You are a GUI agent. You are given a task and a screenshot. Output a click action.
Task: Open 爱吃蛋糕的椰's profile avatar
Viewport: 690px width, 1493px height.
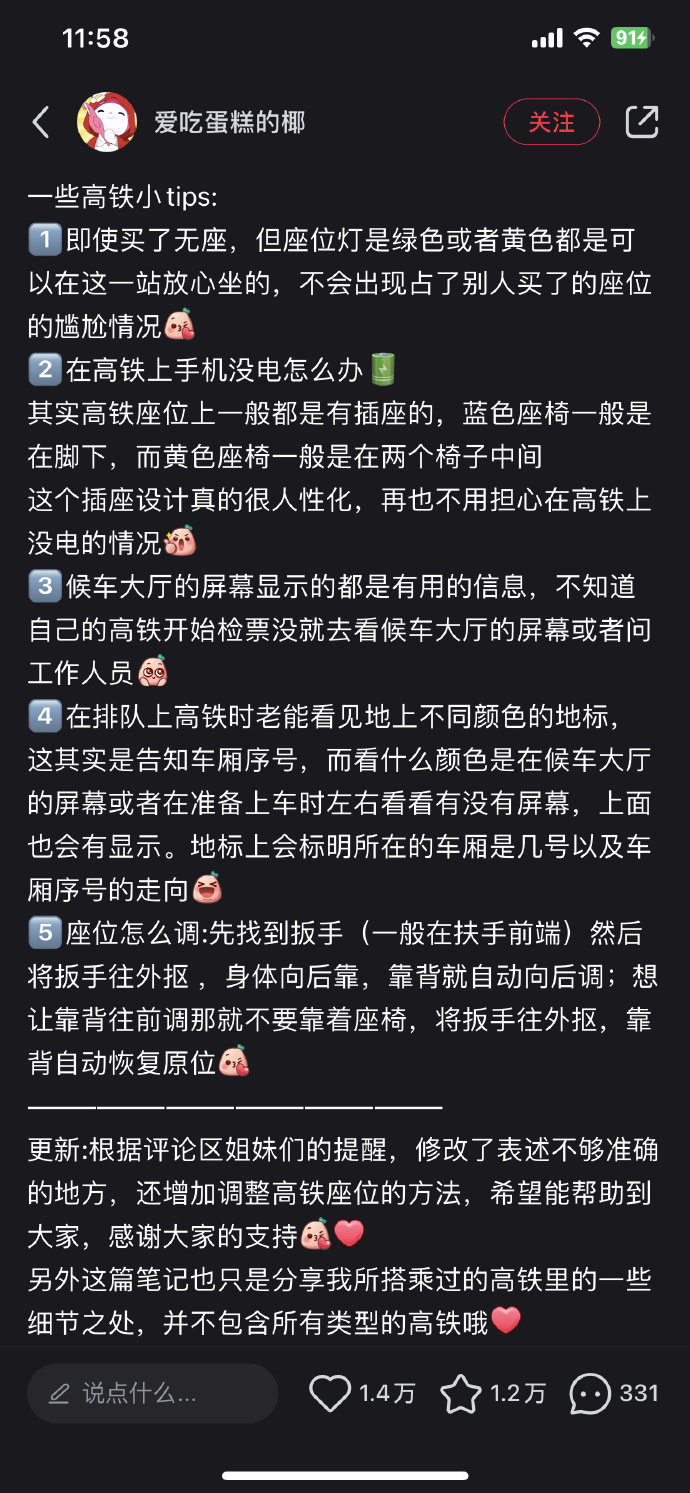(107, 122)
